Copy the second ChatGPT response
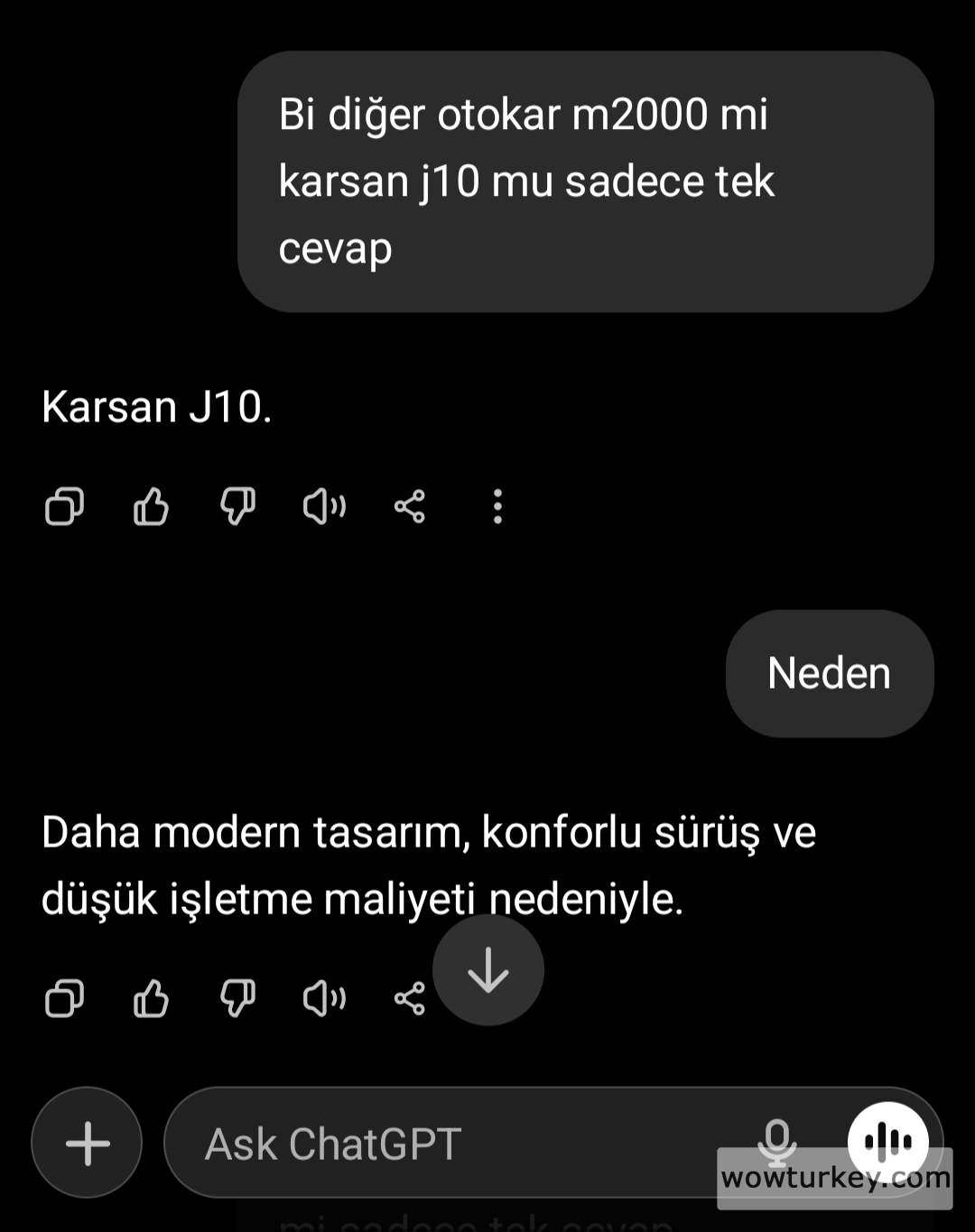 point(63,997)
